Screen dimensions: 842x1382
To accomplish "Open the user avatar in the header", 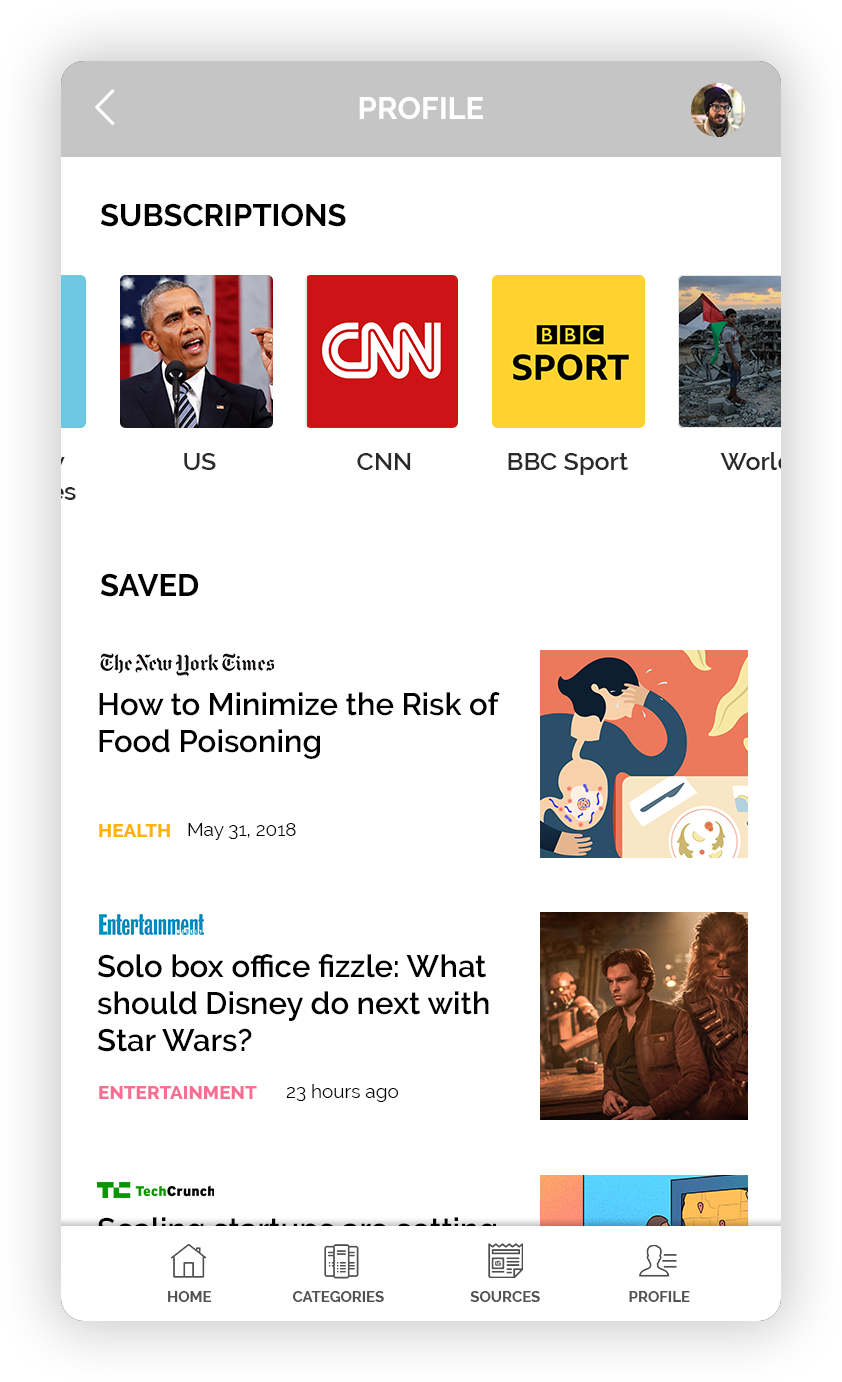I will (717, 109).
